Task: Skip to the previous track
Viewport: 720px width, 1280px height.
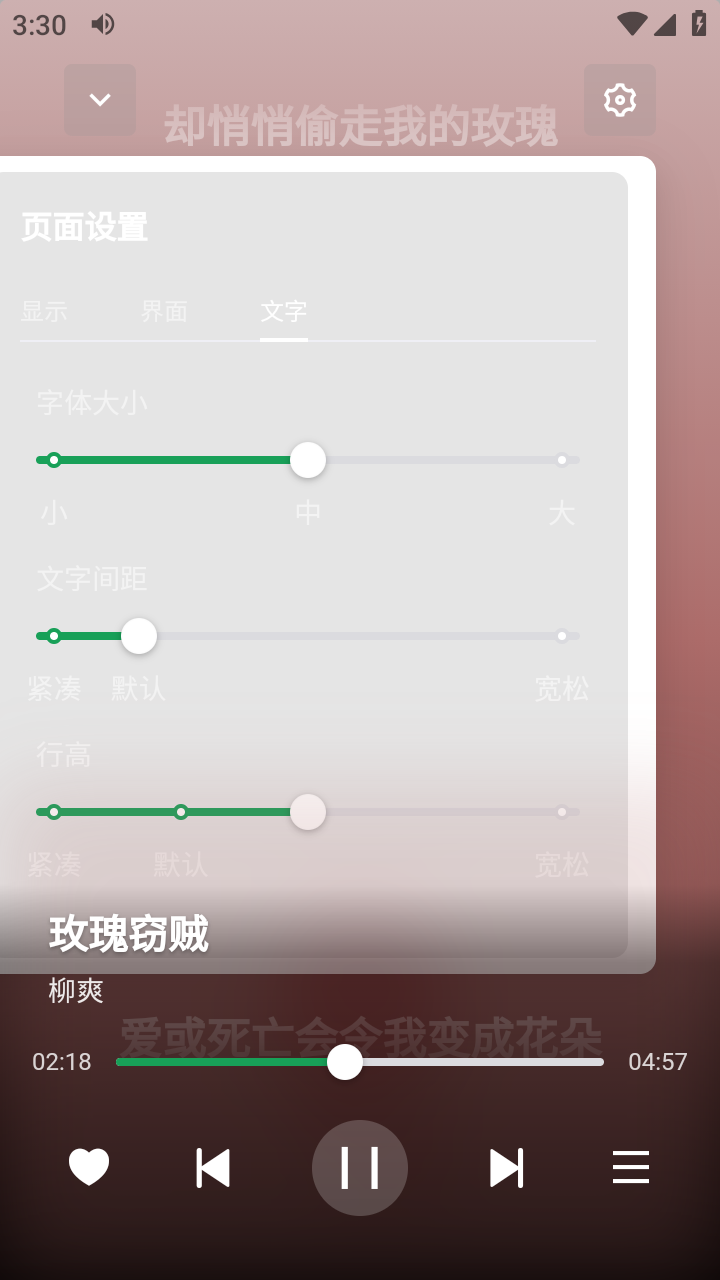Action: 213,1167
